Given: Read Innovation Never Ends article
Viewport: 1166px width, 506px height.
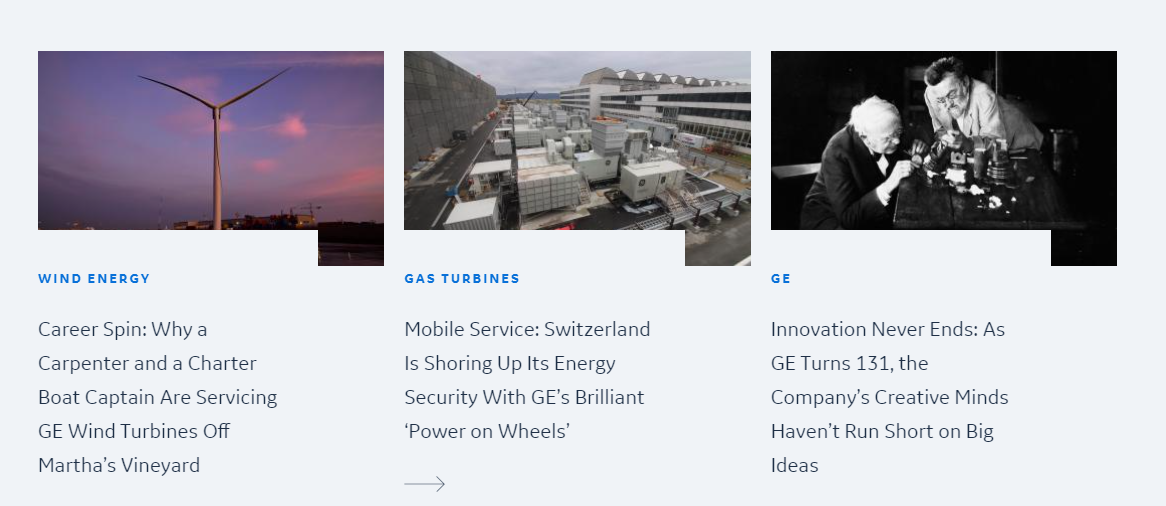Looking at the screenshot, I should point(888,397).
